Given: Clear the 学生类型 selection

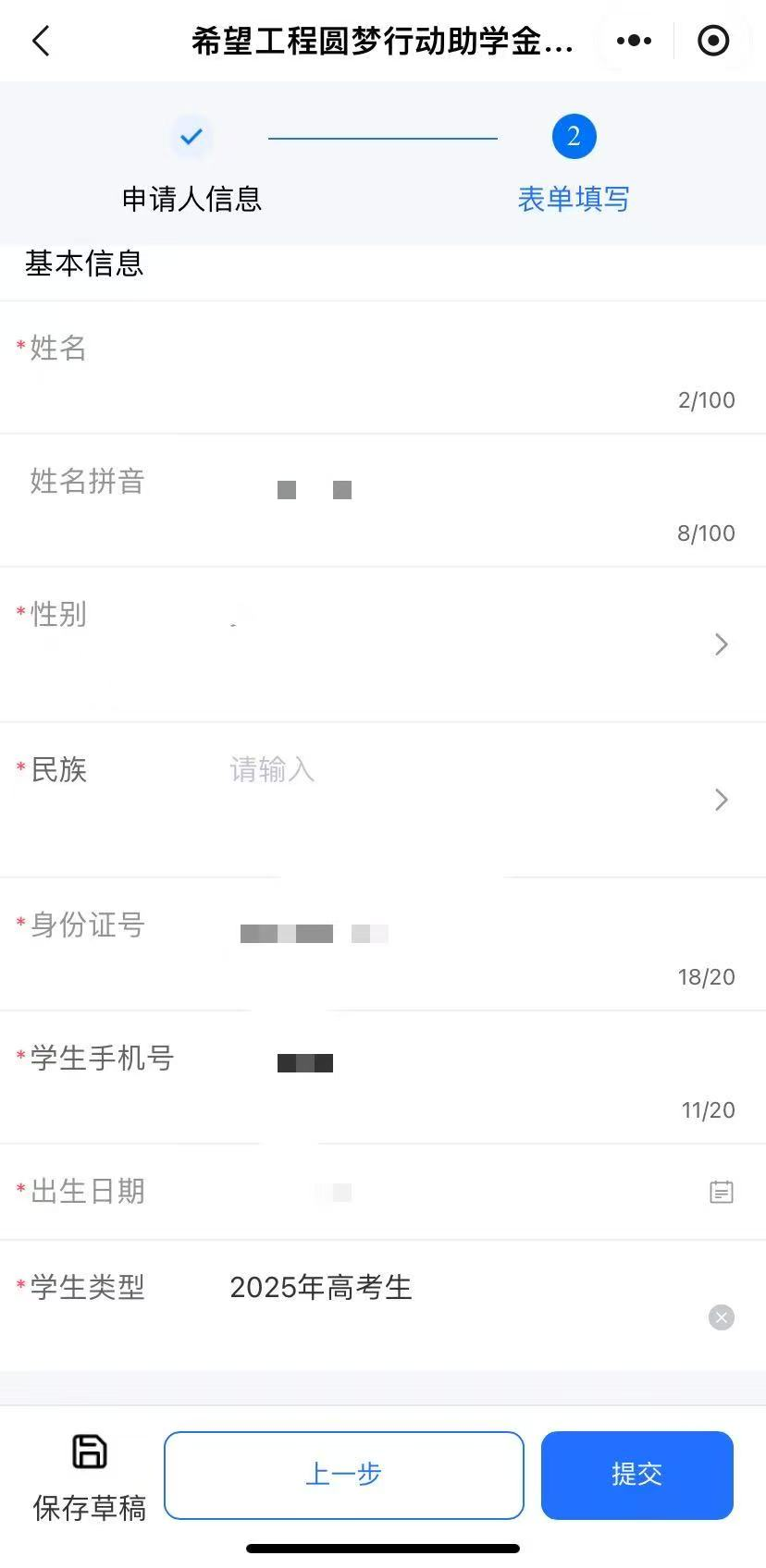Looking at the screenshot, I should pos(722,1317).
